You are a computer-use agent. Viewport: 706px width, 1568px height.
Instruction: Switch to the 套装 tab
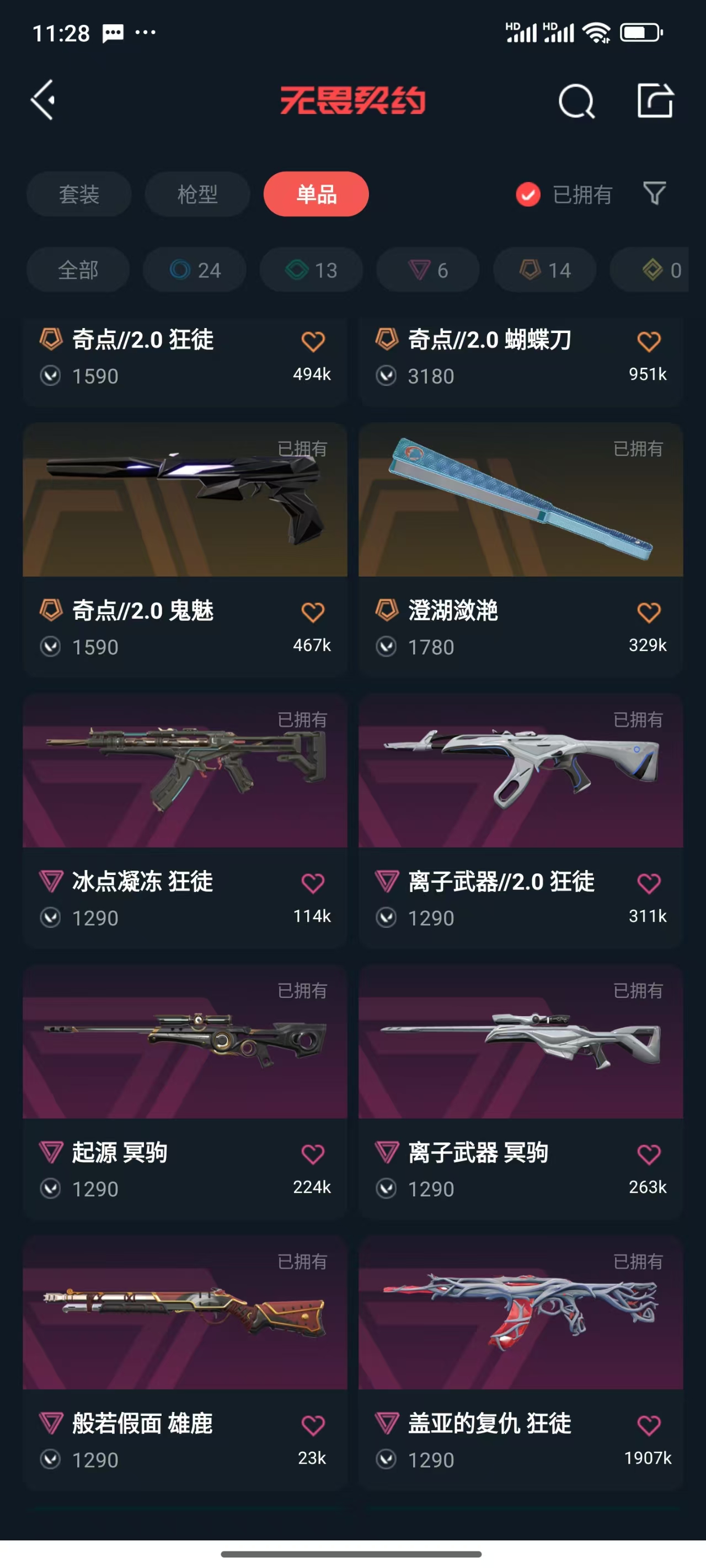click(x=78, y=194)
